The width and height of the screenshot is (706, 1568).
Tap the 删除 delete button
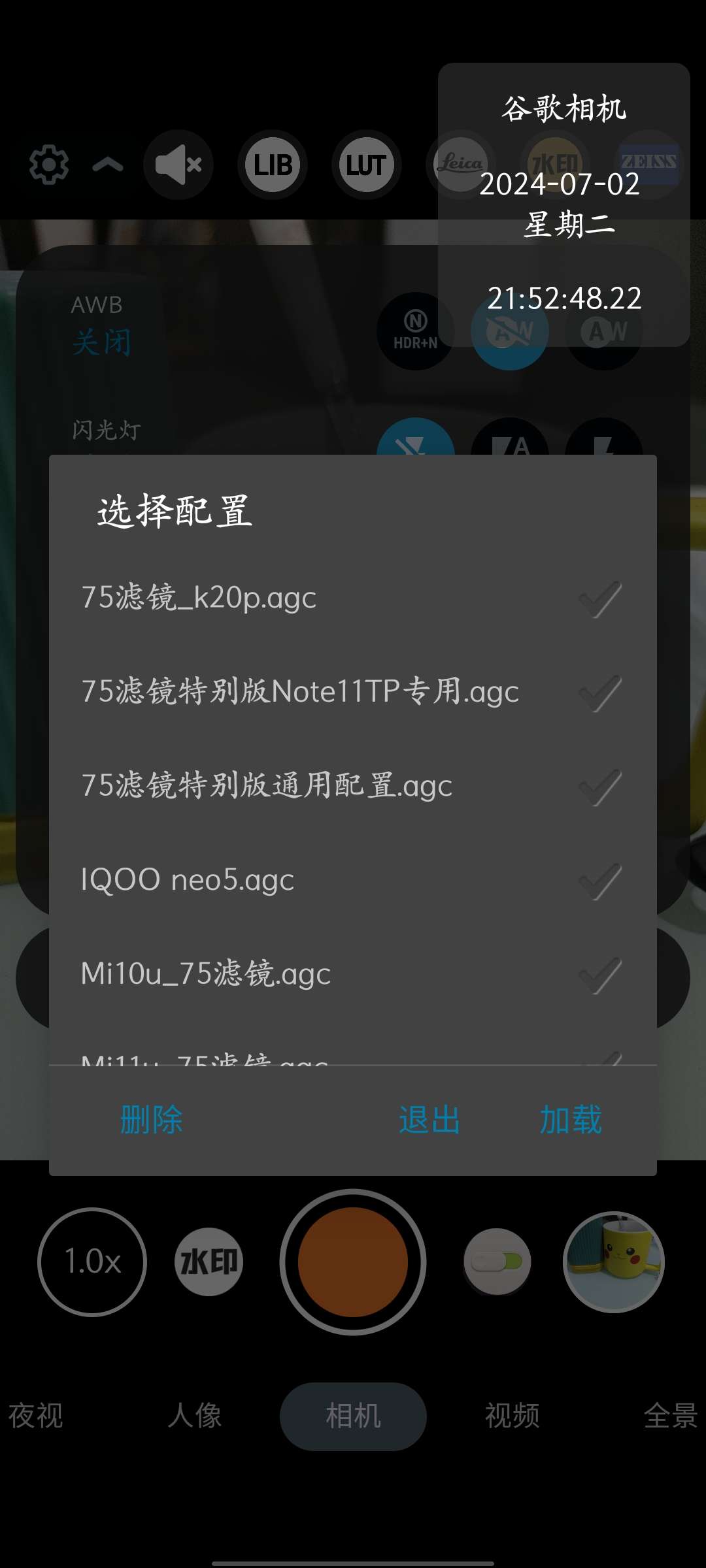pos(152,1120)
